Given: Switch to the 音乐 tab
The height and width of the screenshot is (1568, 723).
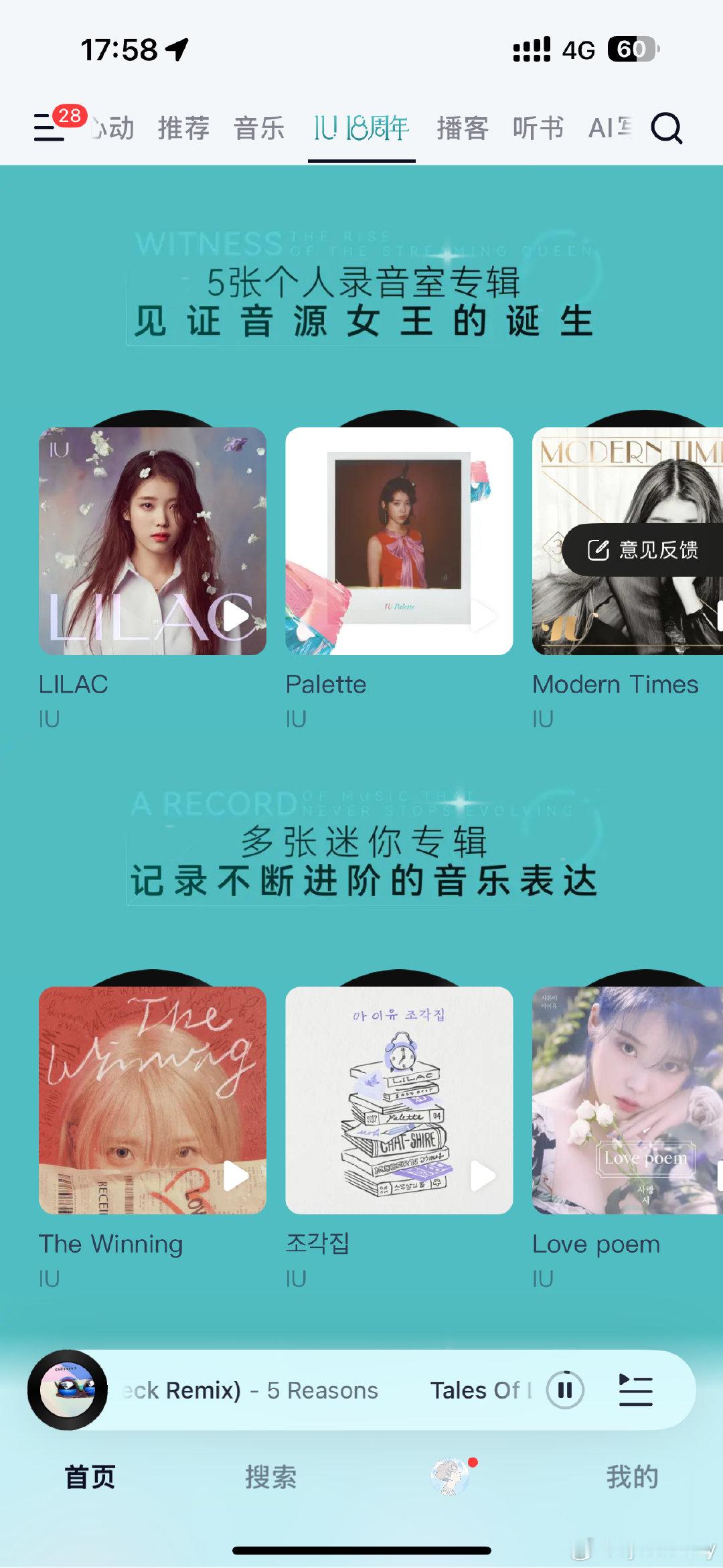Looking at the screenshot, I should tap(260, 127).
